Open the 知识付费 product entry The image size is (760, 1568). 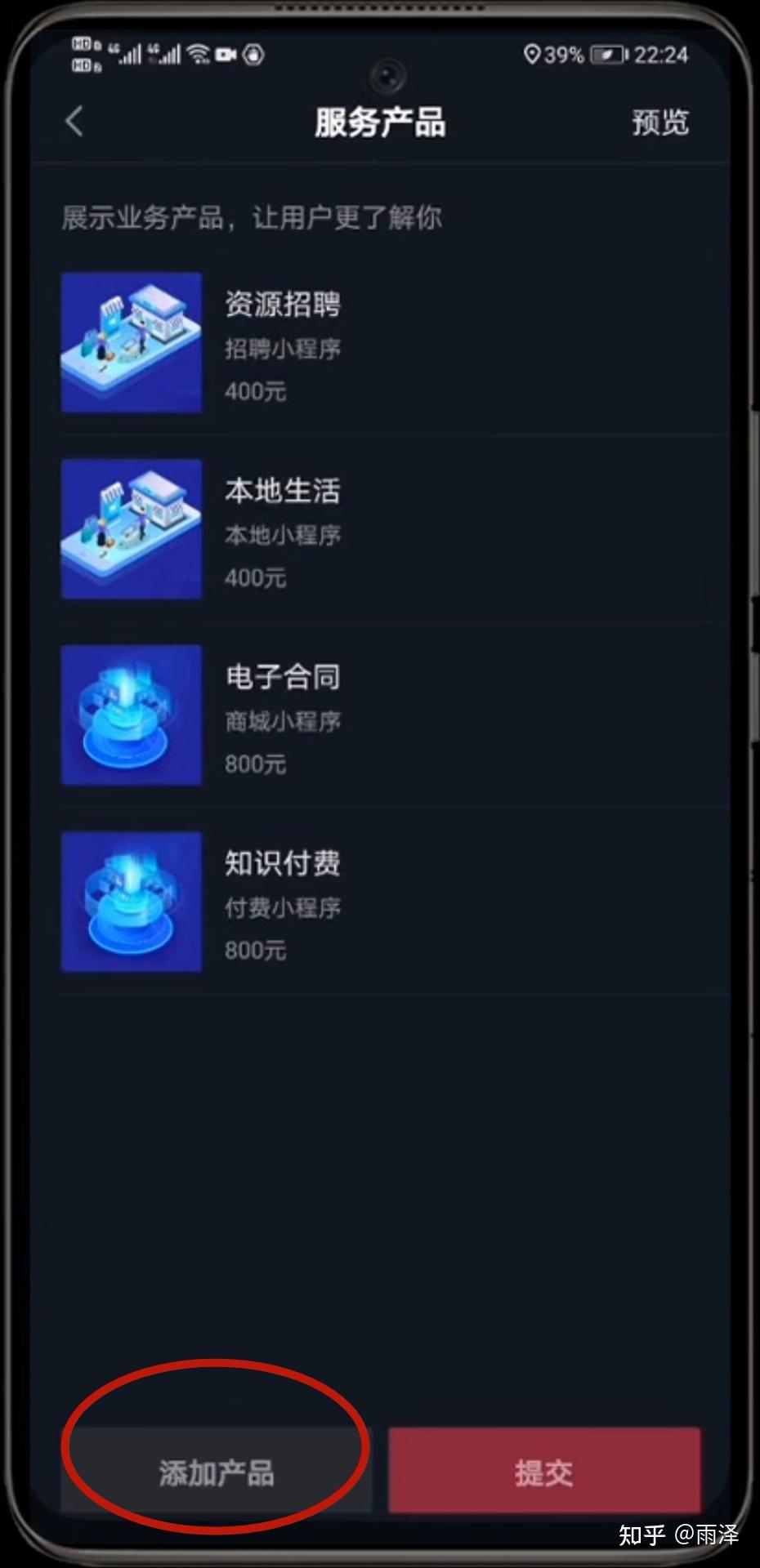(396, 902)
